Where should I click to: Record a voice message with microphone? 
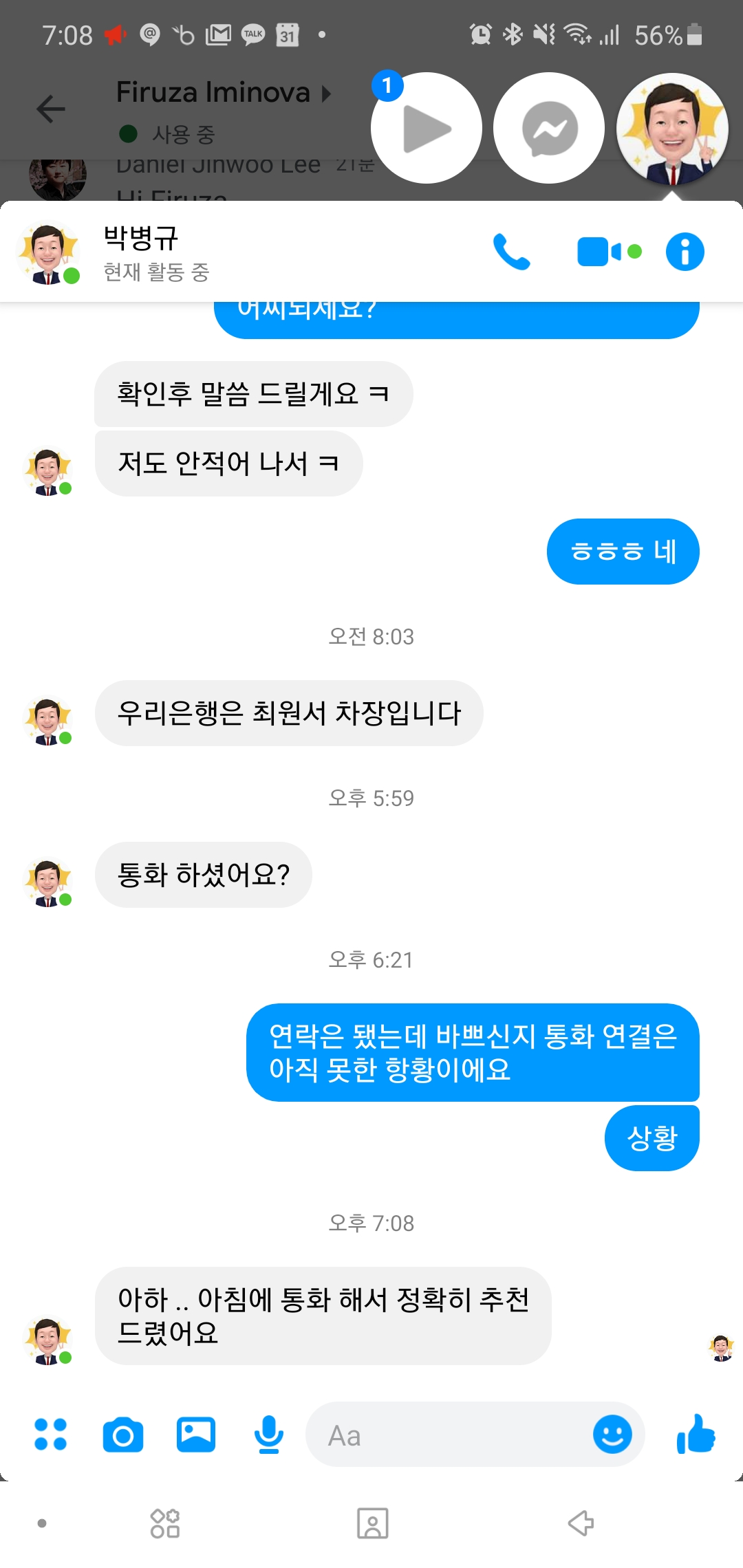click(x=268, y=1435)
